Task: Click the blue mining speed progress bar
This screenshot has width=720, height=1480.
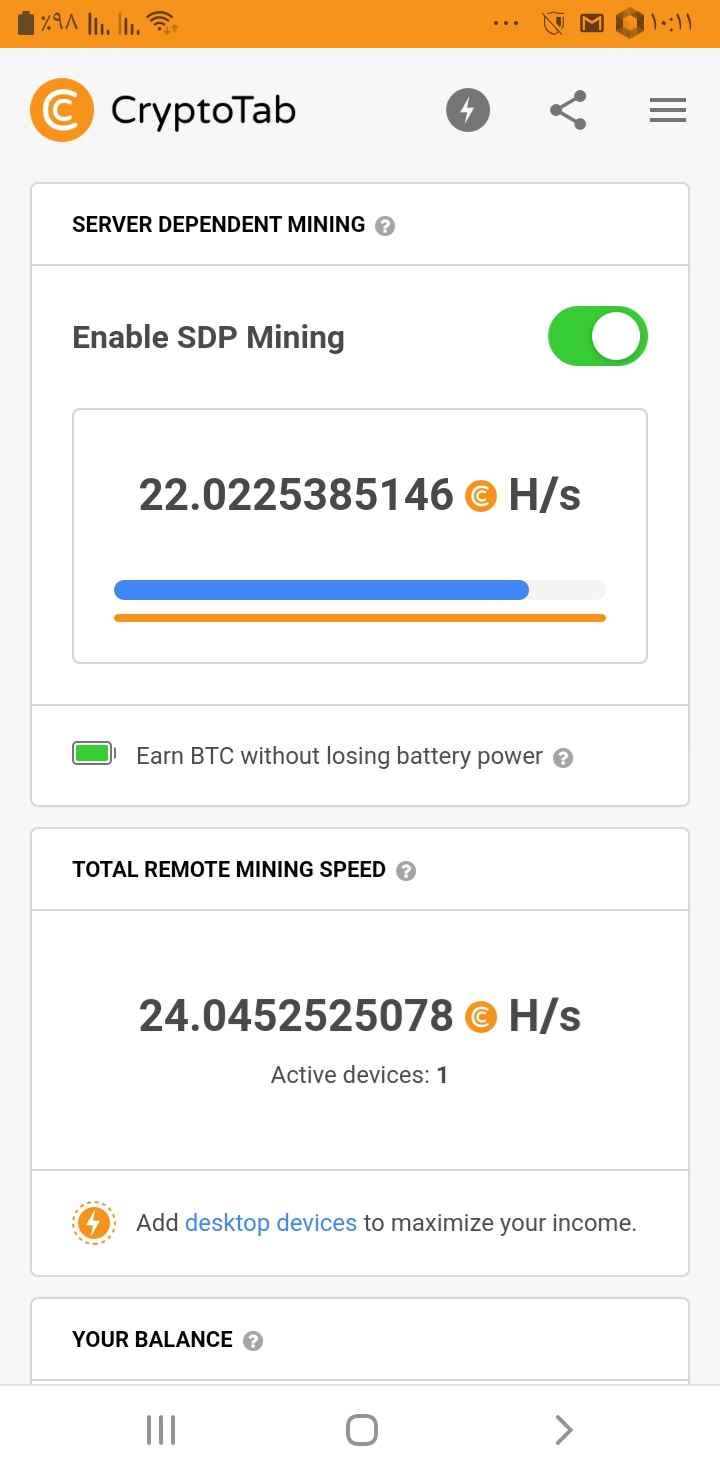Action: click(x=322, y=590)
